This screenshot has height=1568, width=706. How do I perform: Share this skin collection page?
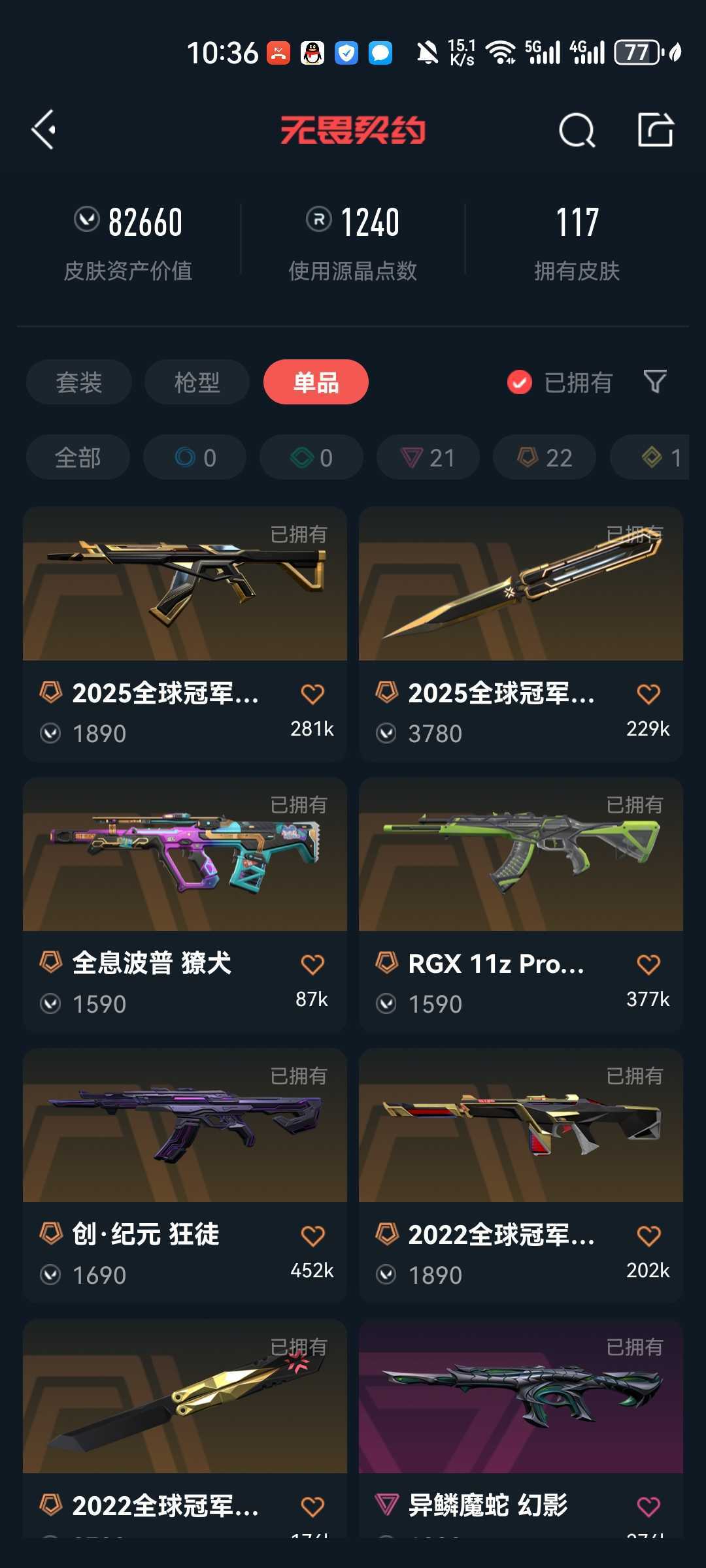point(656,129)
